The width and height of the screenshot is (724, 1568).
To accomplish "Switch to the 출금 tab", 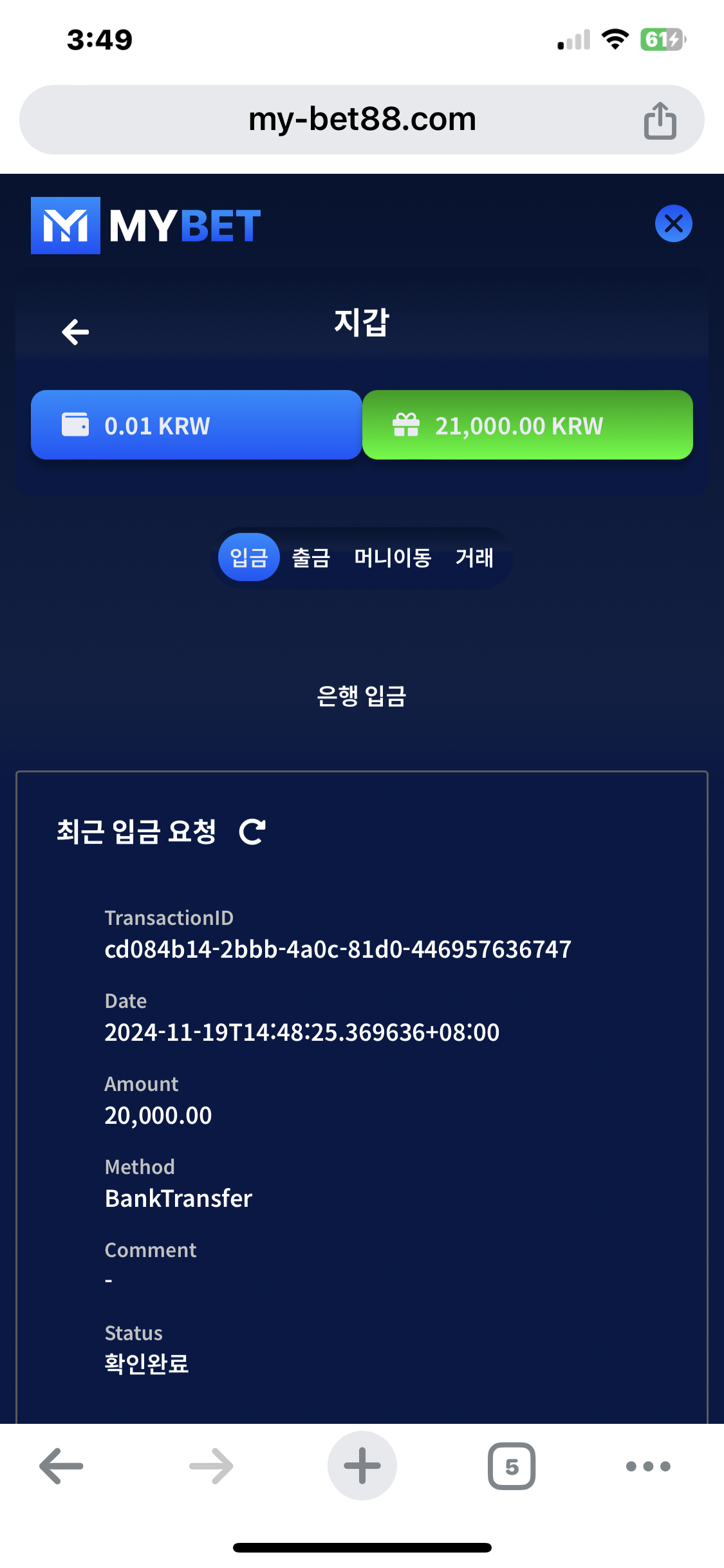I will point(311,557).
